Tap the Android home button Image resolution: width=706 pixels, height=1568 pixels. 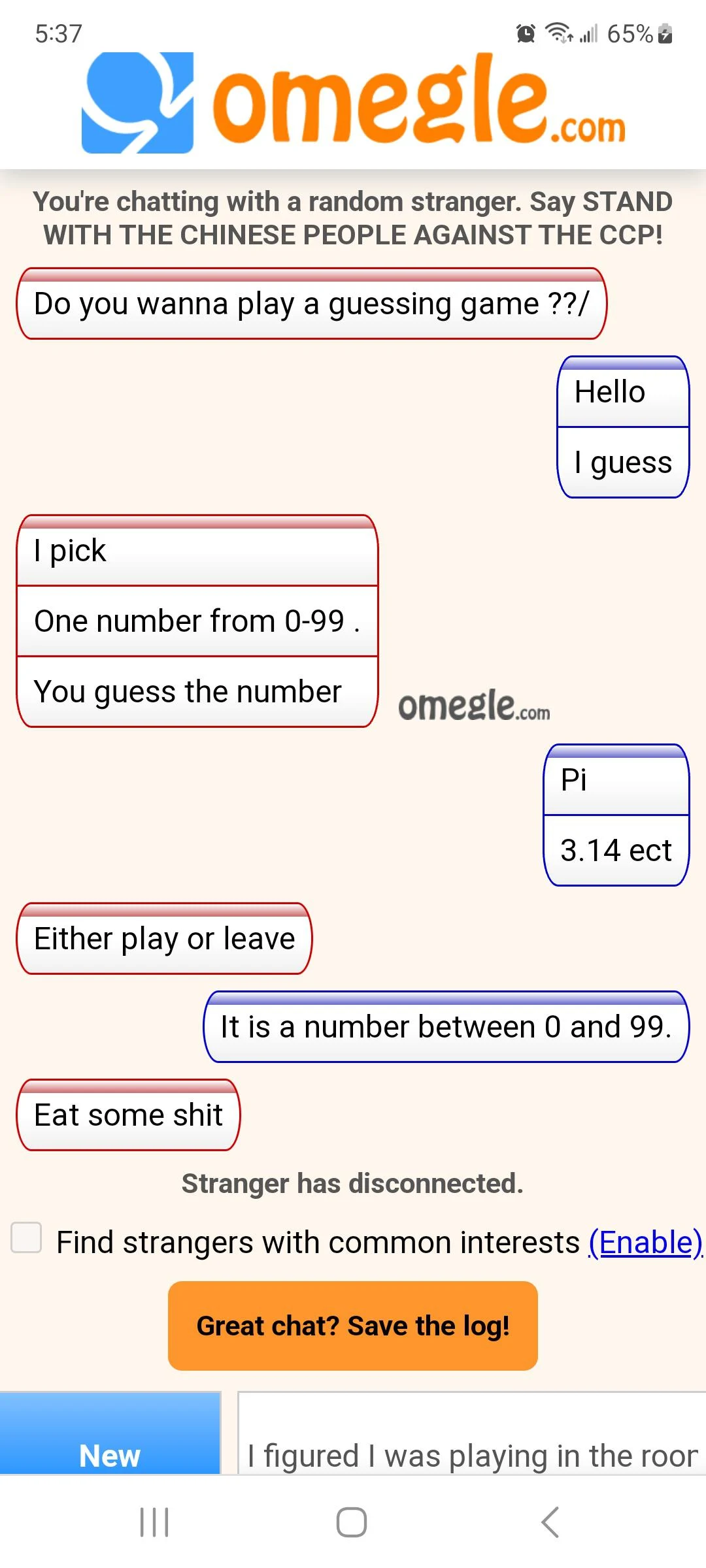coord(353,1522)
